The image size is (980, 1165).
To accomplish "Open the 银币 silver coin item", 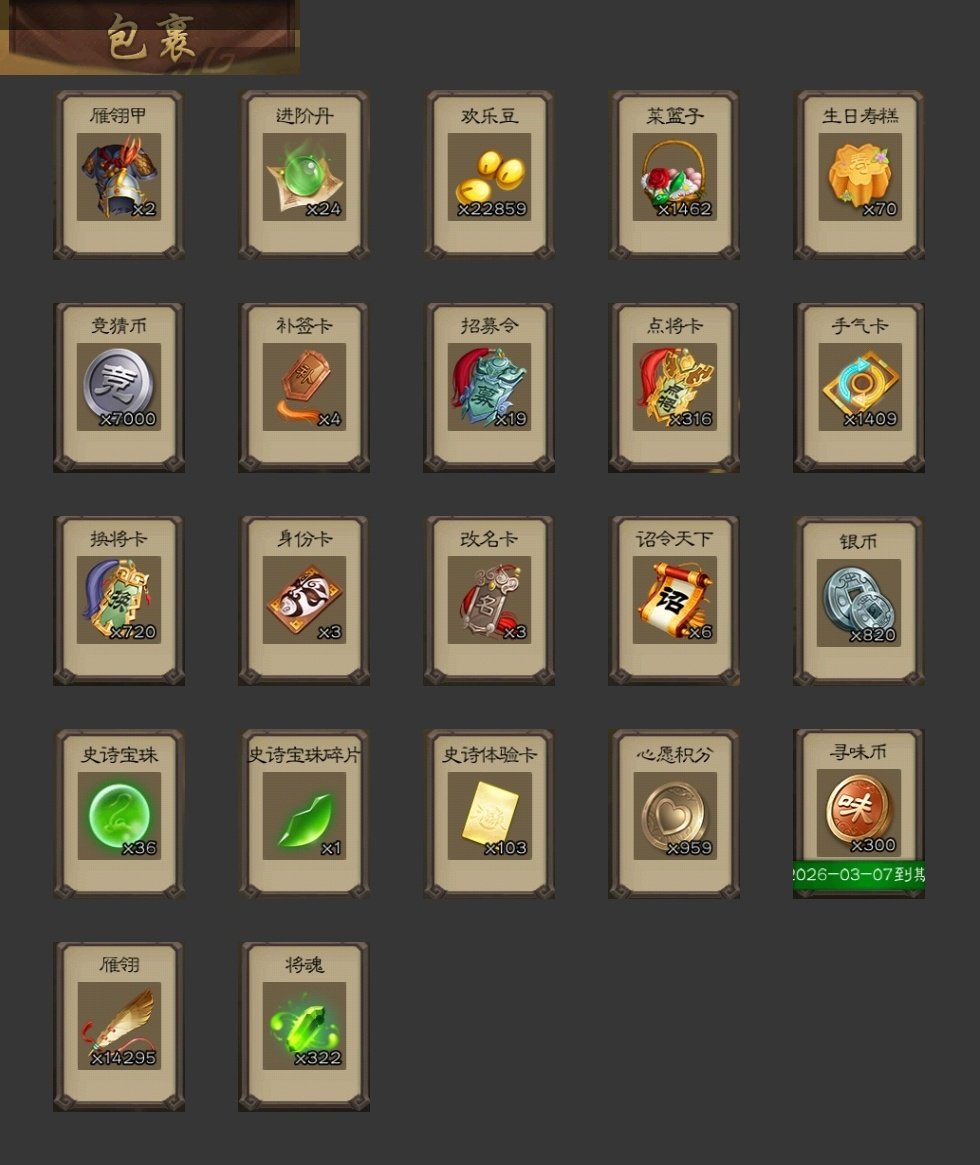I will 859,603.
